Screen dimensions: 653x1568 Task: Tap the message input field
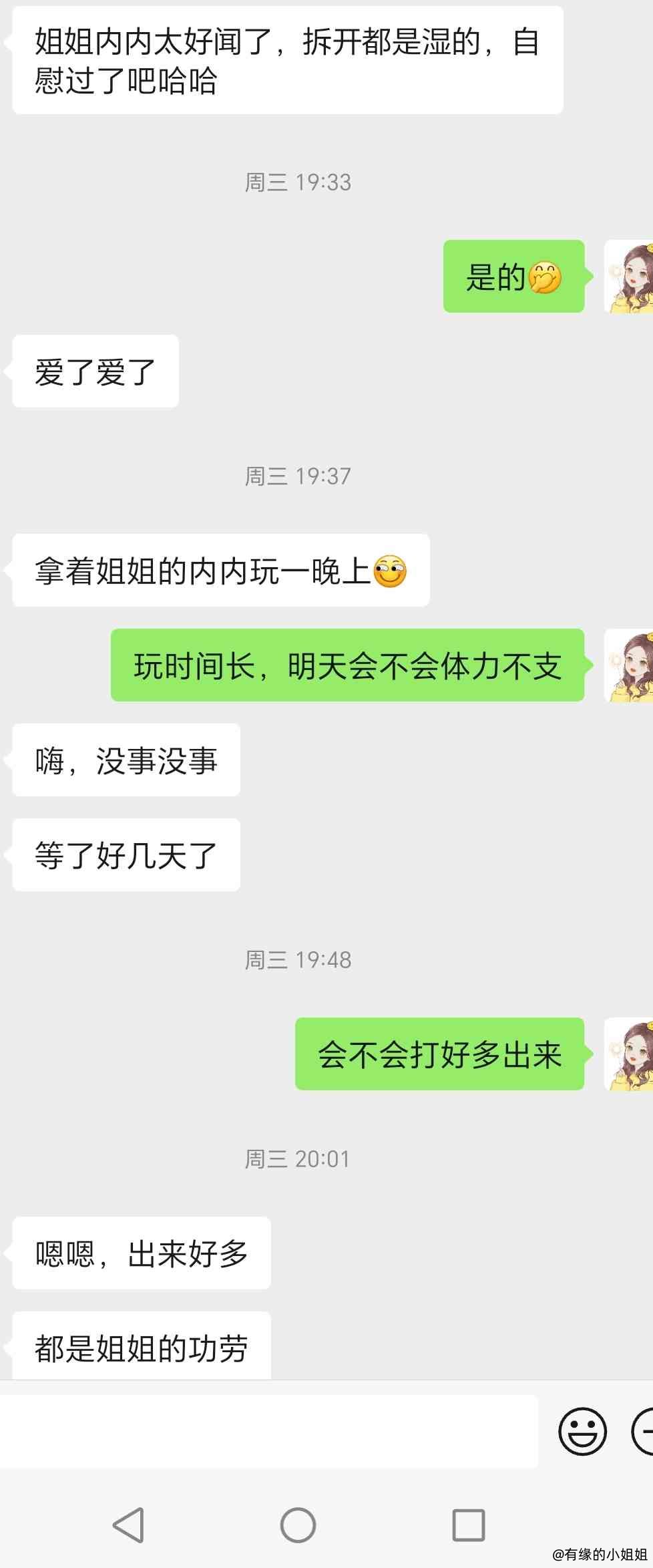click(267, 1432)
